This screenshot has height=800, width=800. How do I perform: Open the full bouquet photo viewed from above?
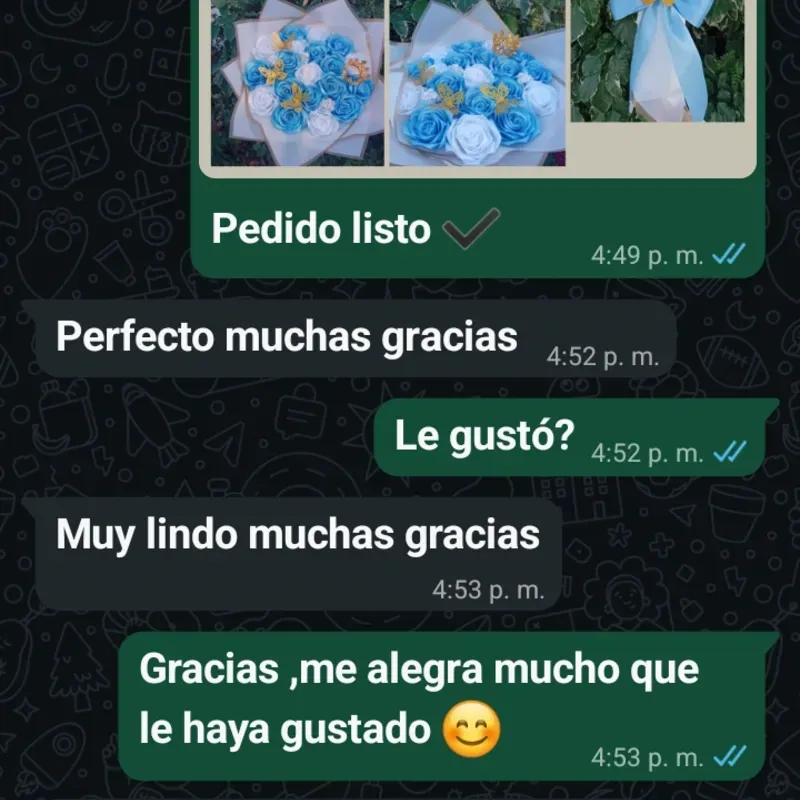click(x=297, y=84)
